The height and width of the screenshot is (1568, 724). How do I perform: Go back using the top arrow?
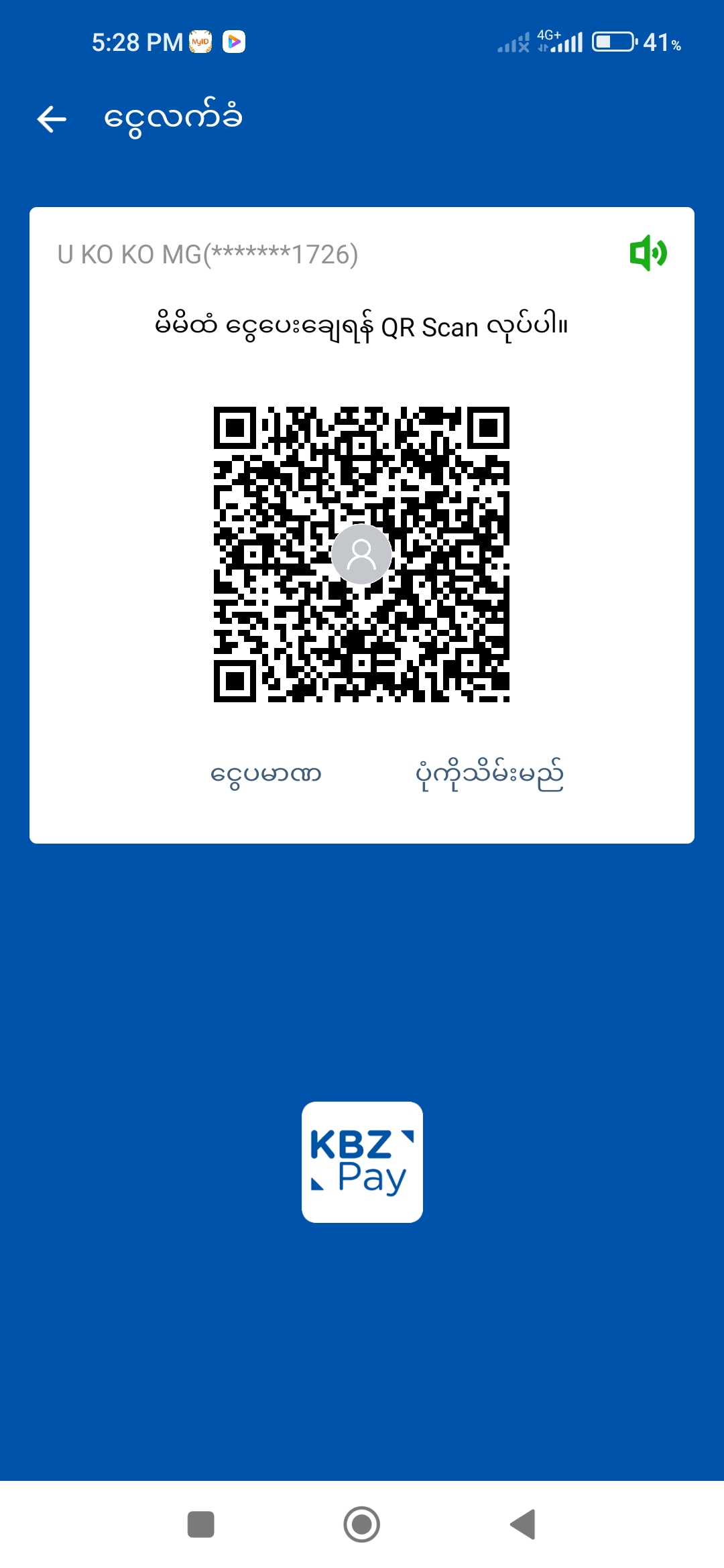(52, 119)
